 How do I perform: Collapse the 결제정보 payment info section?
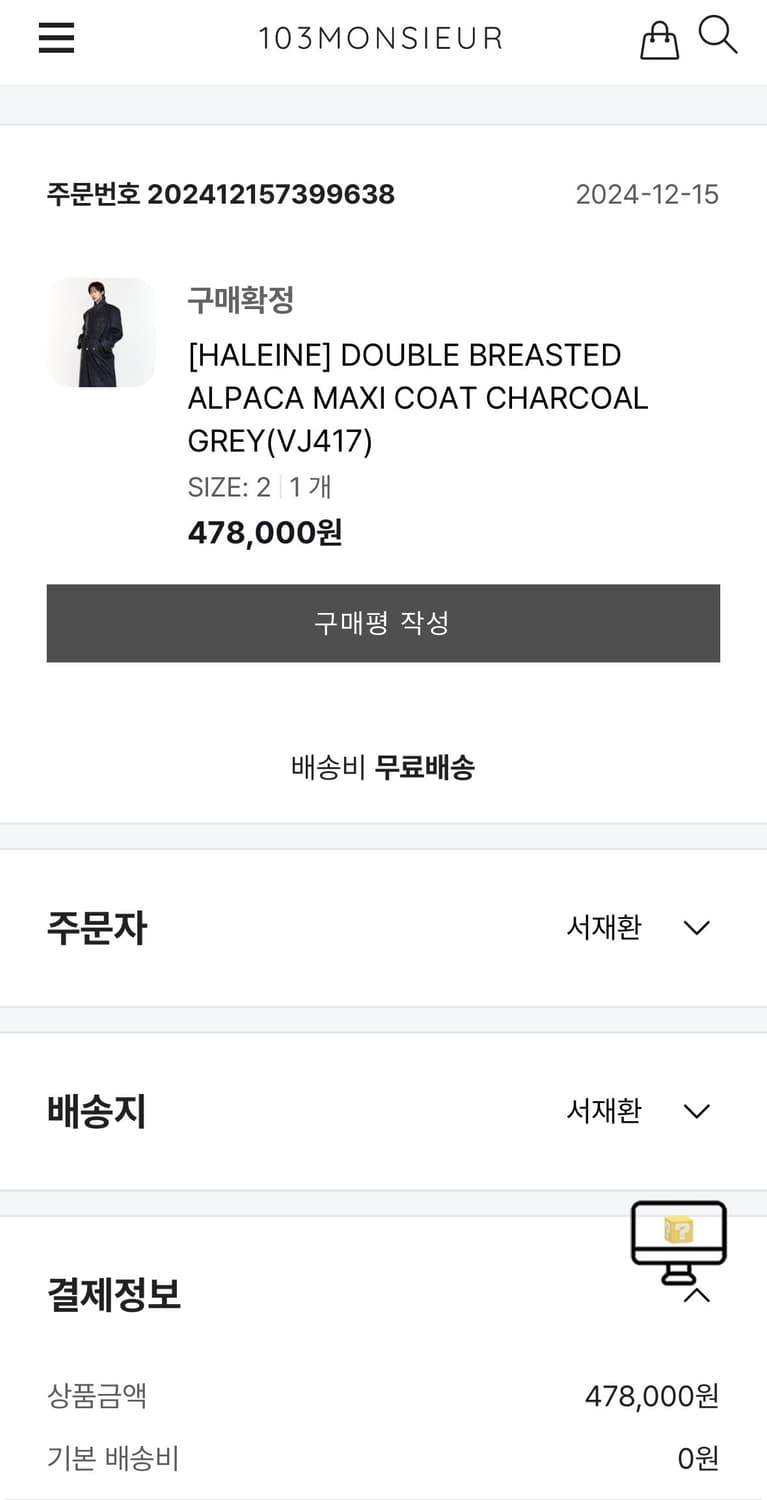(x=696, y=1295)
